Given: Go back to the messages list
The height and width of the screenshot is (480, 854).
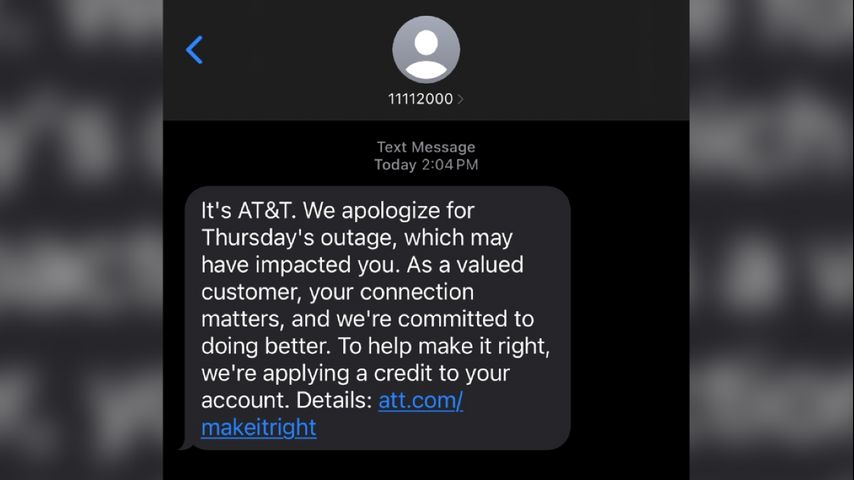Looking at the screenshot, I should pyautogui.click(x=195, y=49).
